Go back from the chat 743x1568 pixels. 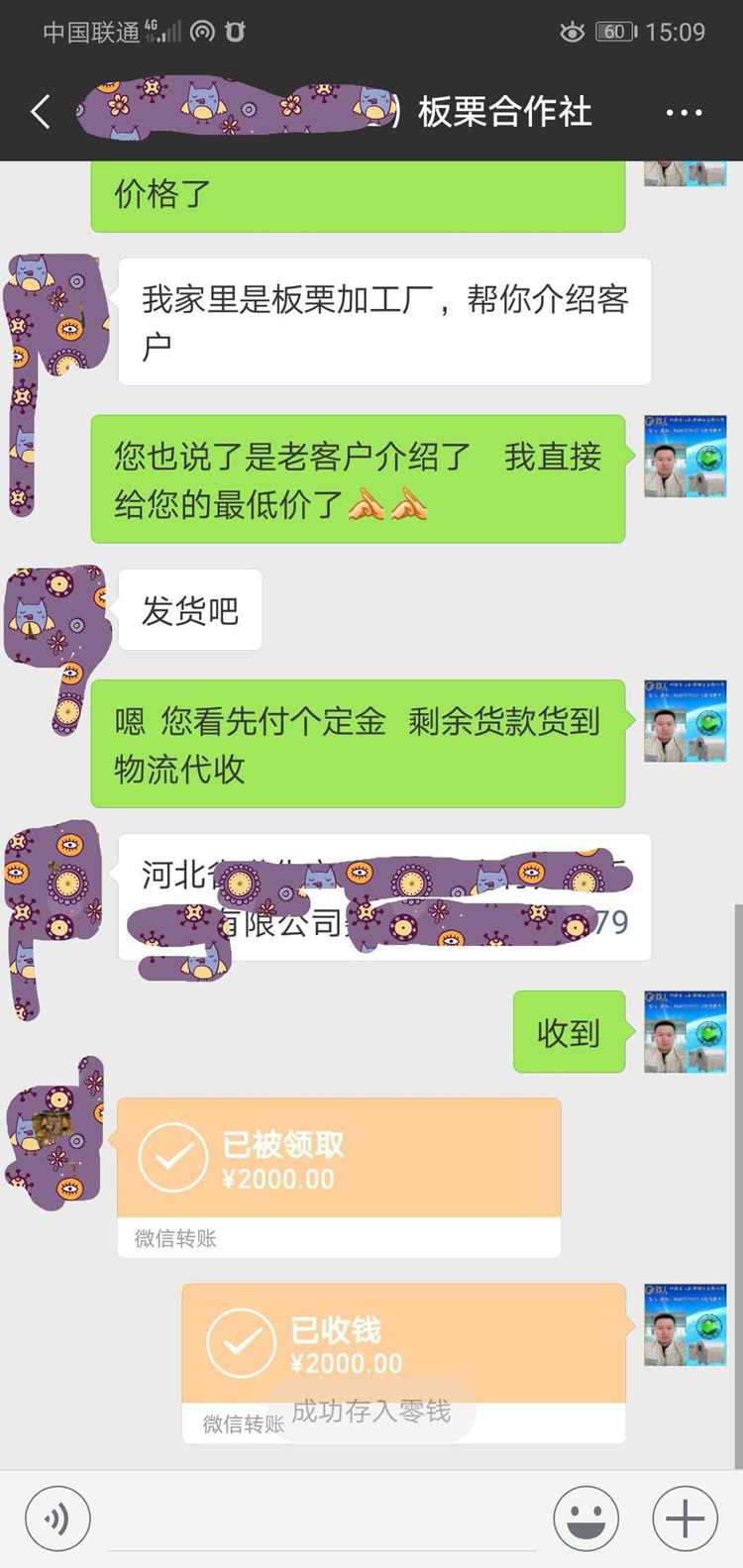(x=42, y=112)
